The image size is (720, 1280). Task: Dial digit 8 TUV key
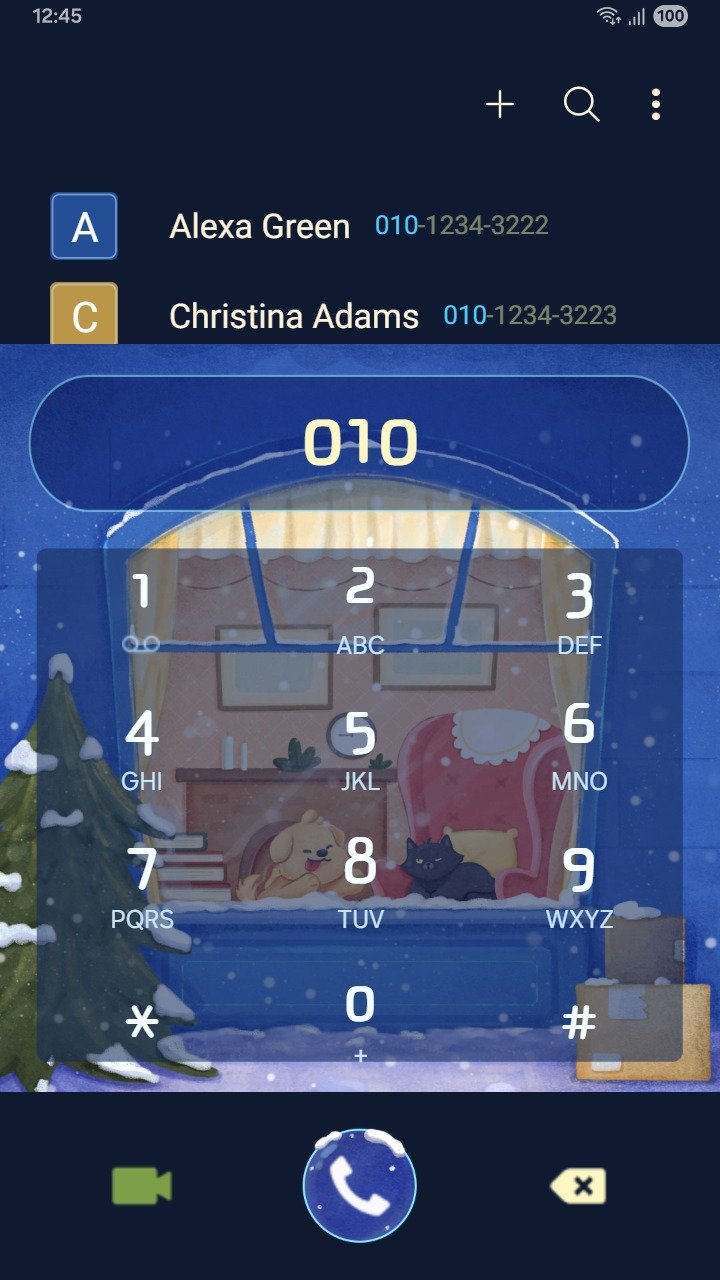tap(360, 880)
